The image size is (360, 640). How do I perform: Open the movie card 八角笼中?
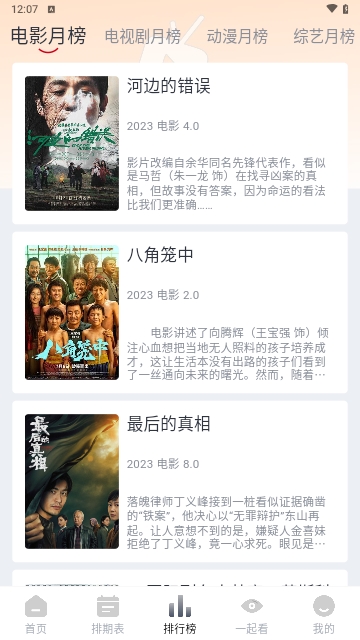coord(180,313)
